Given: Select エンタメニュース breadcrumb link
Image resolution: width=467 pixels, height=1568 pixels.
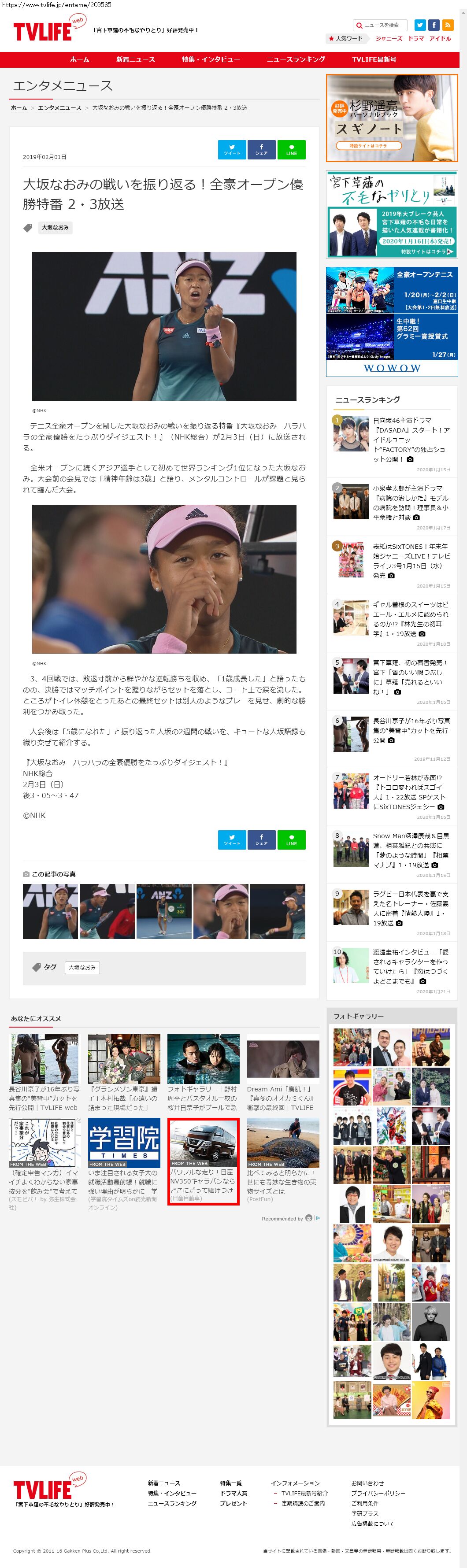Looking at the screenshot, I should click(59, 108).
